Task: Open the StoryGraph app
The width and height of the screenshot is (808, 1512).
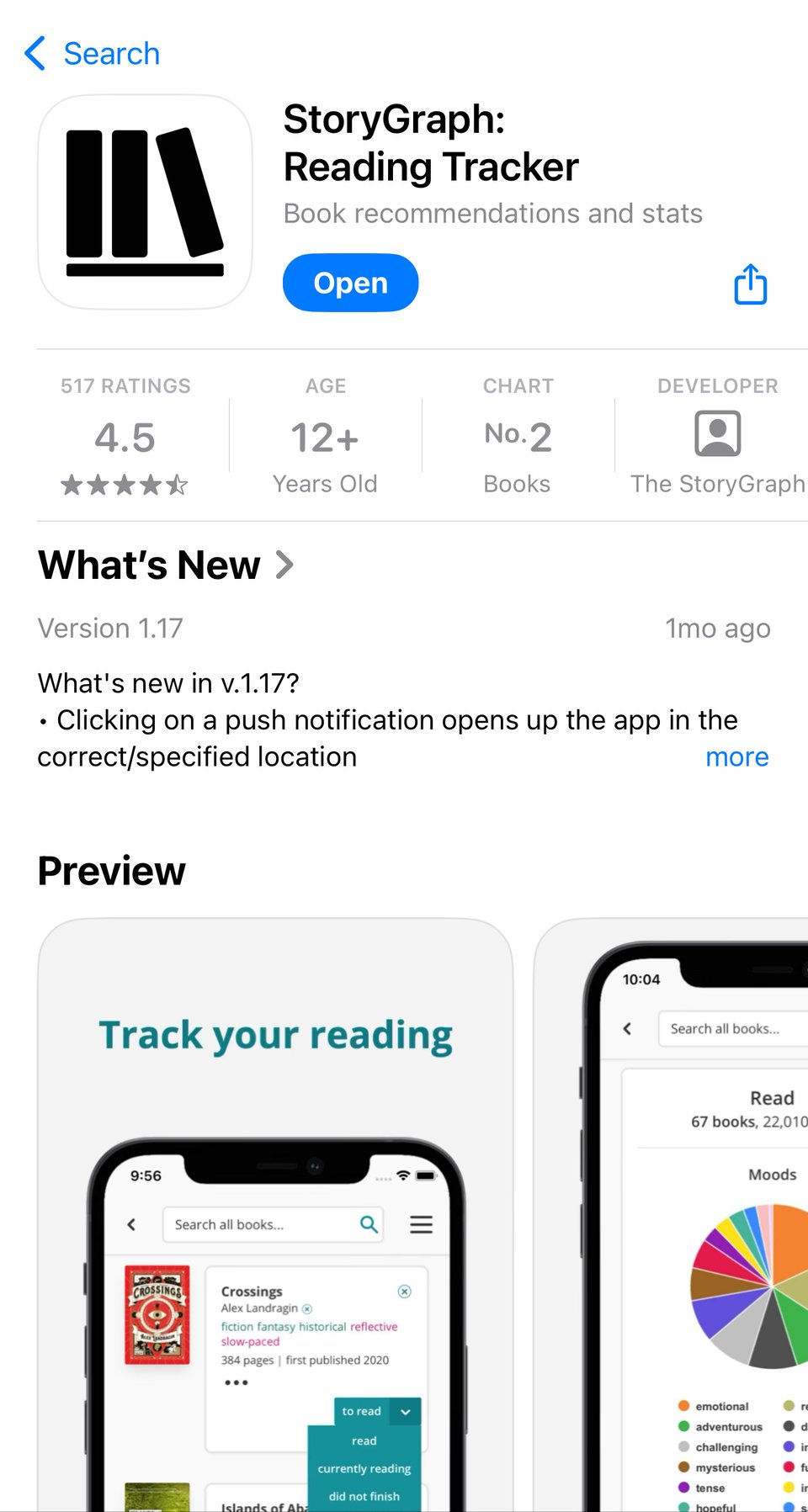Action: (350, 284)
